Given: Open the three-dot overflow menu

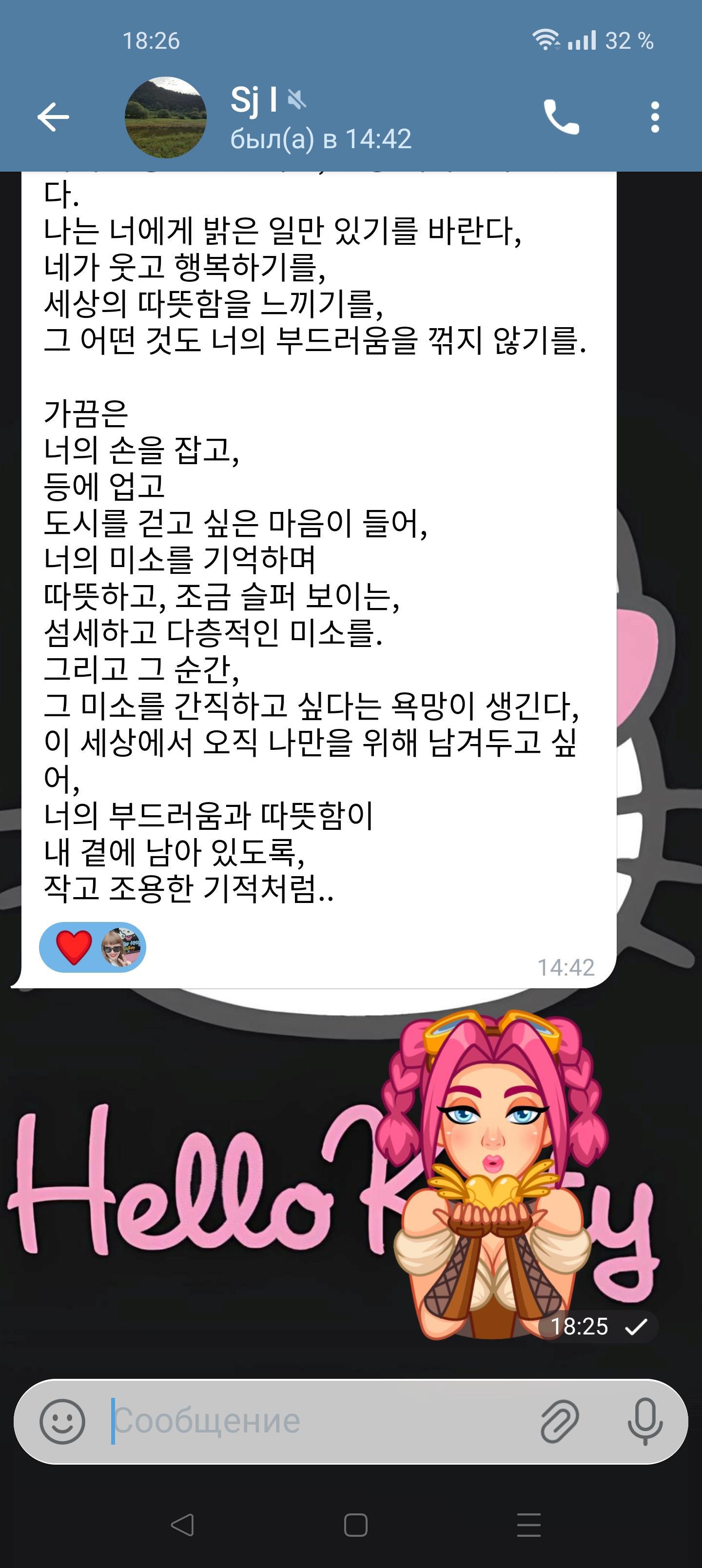Looking at the screenshot, I should pyautogui.click(x=655, y=117).
